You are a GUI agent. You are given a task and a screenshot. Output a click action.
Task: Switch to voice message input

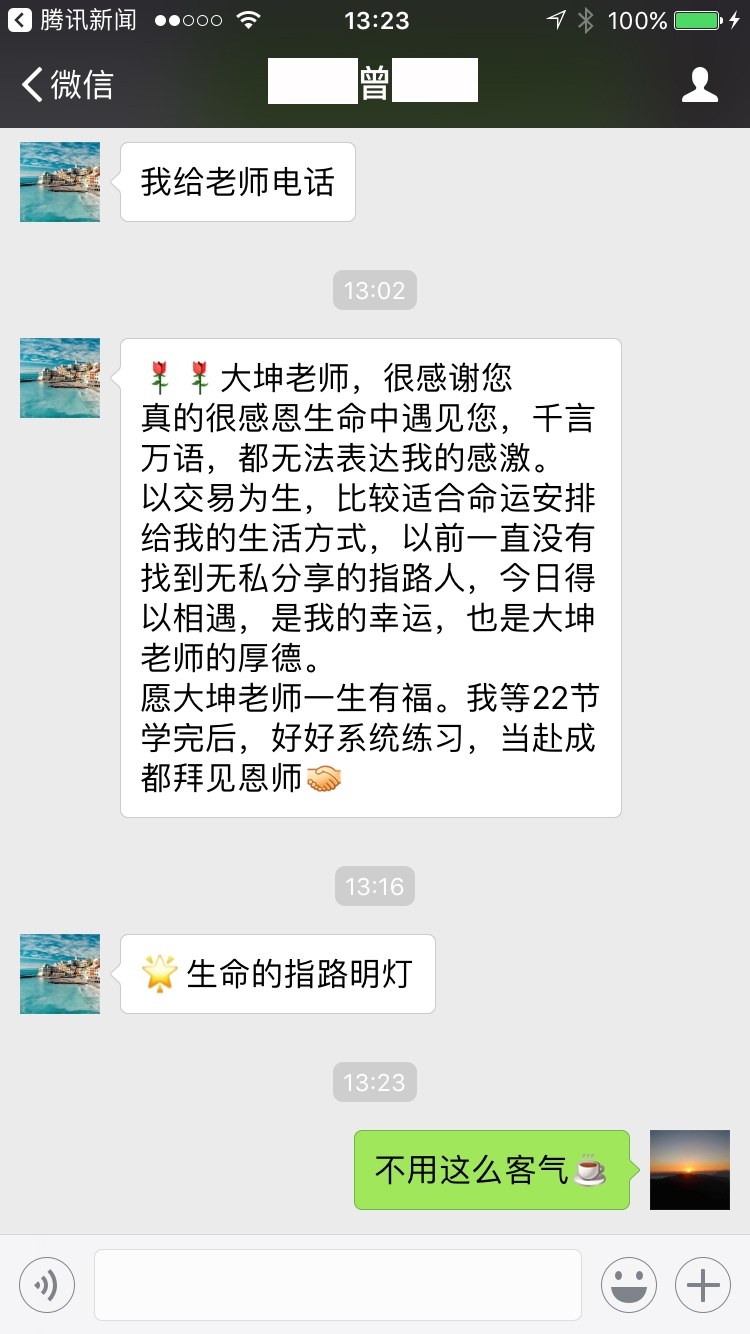pyautogui.click(x=47, y=1285)
